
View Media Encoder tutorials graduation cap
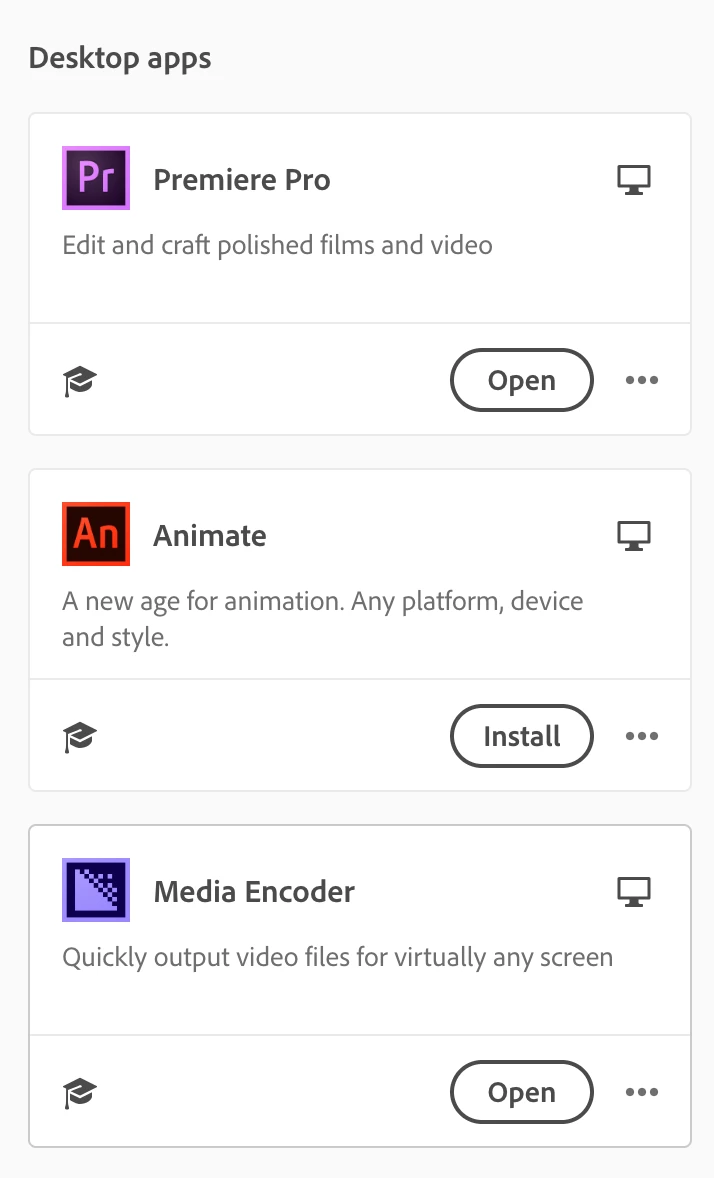(80, 1094)
